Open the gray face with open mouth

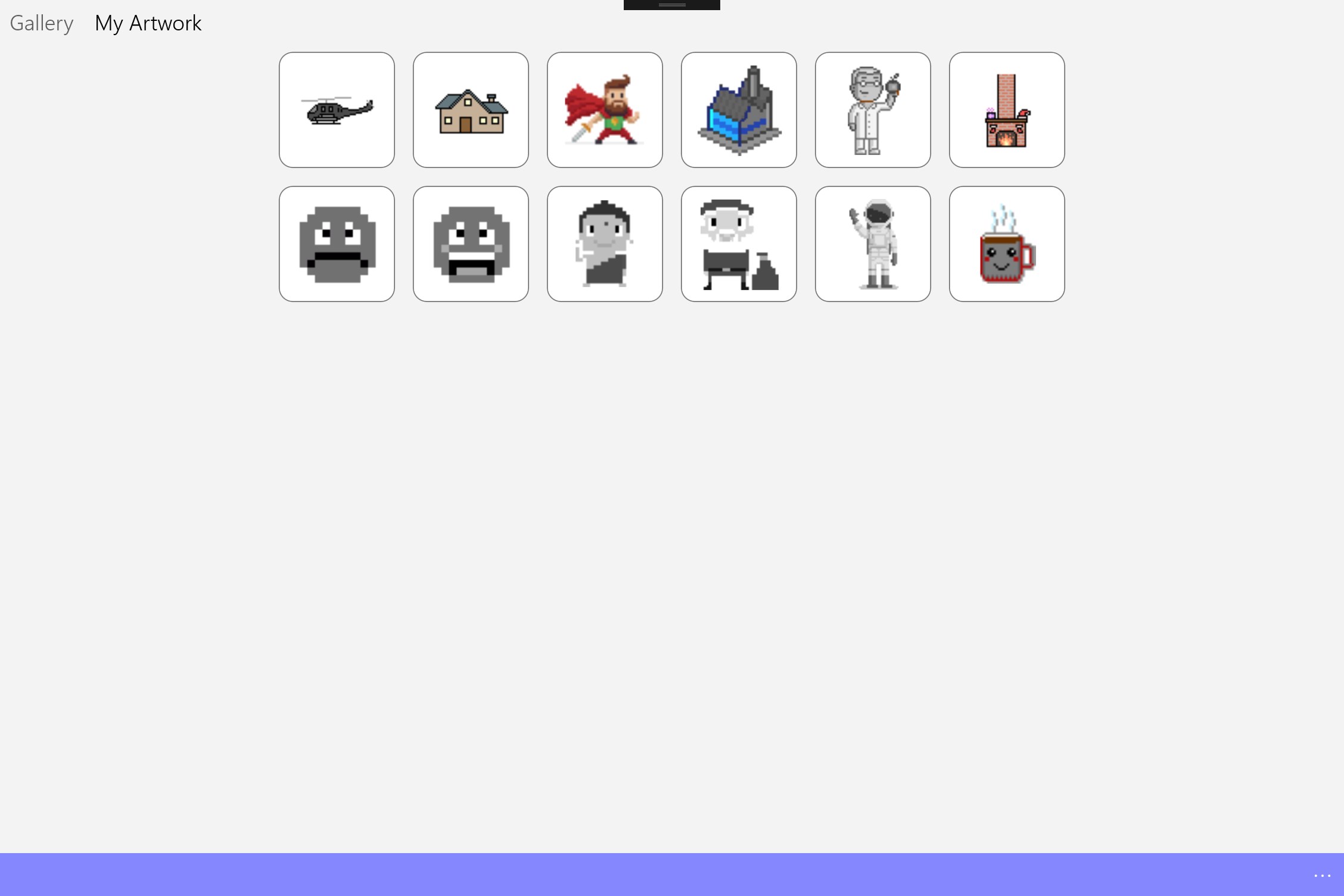pos(471,244)
